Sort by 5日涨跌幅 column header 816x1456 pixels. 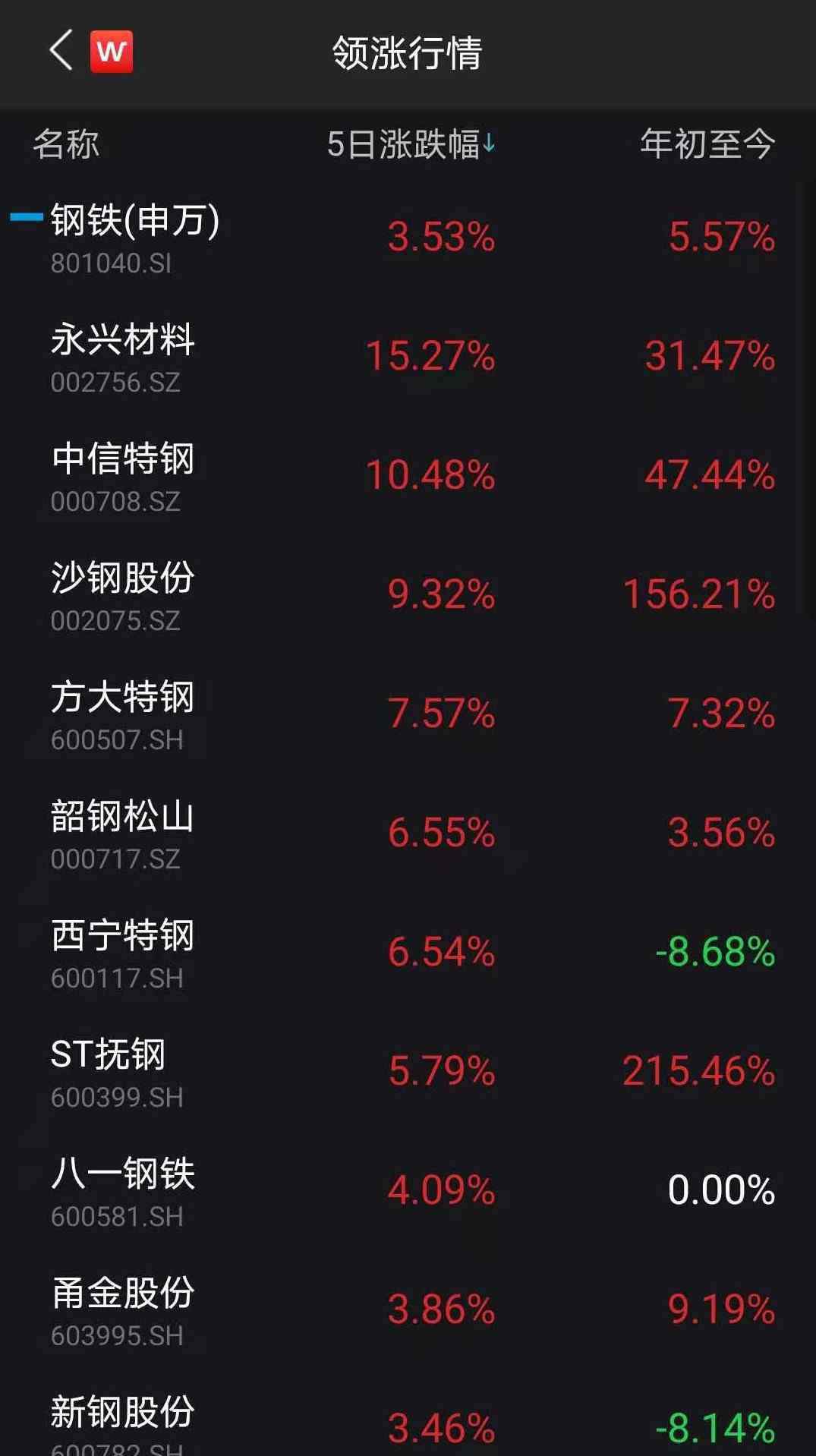click(411, 144)
